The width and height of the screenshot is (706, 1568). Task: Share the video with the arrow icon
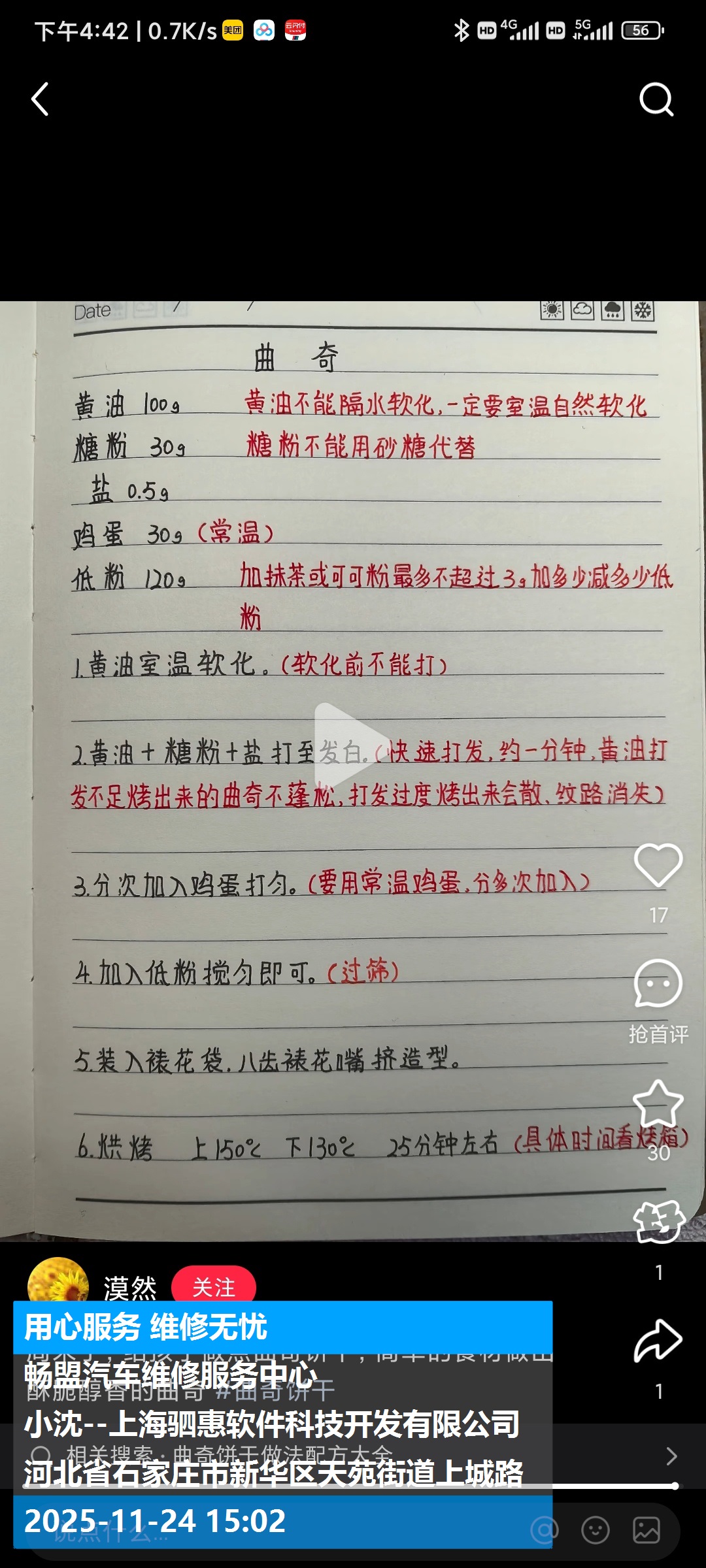(658, 1341)
